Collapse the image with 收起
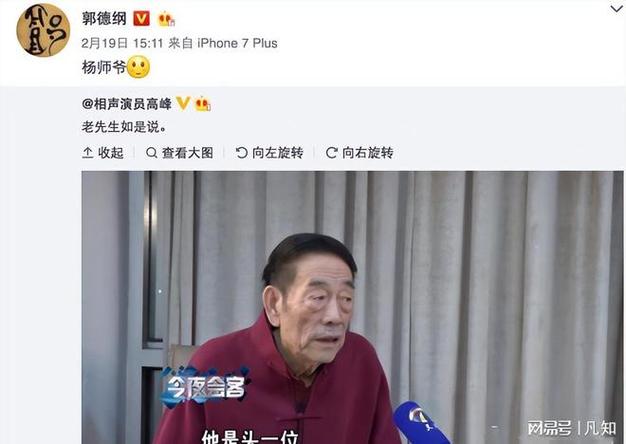Viewport: 626px width, 444px height. tap(103, 153)
